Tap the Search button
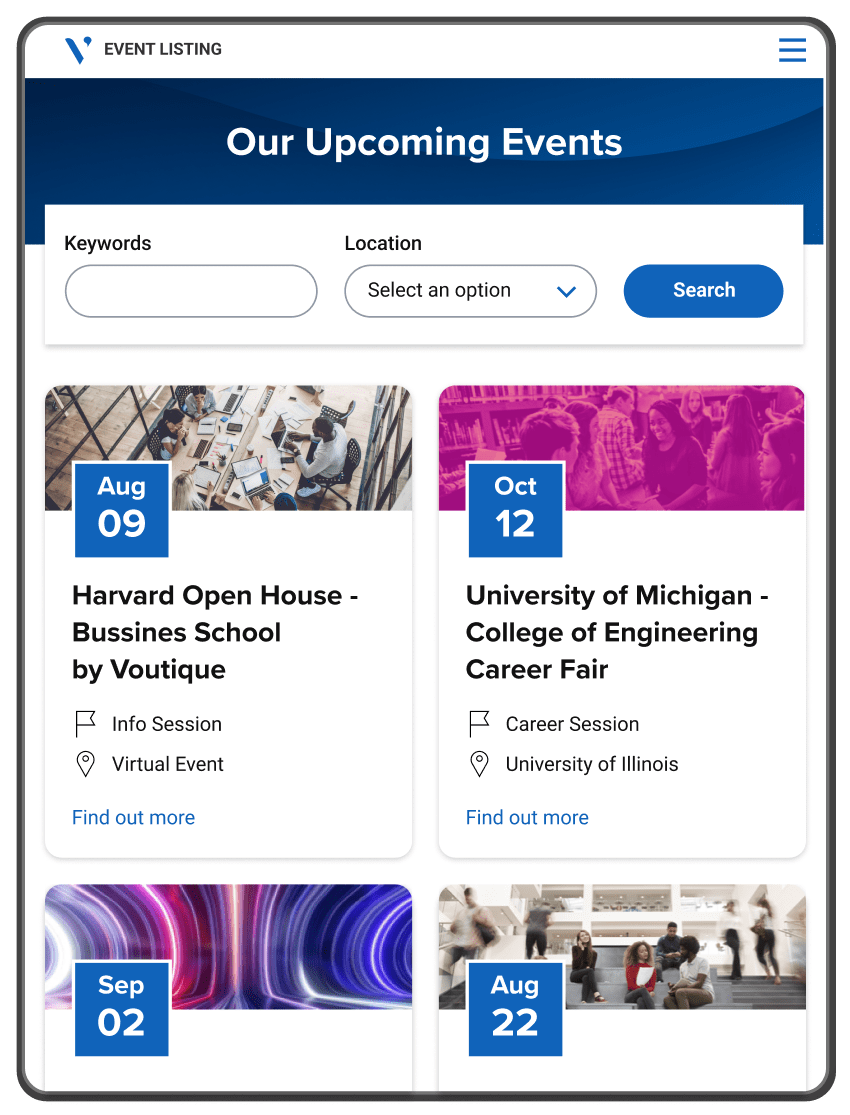 [703, 291]
